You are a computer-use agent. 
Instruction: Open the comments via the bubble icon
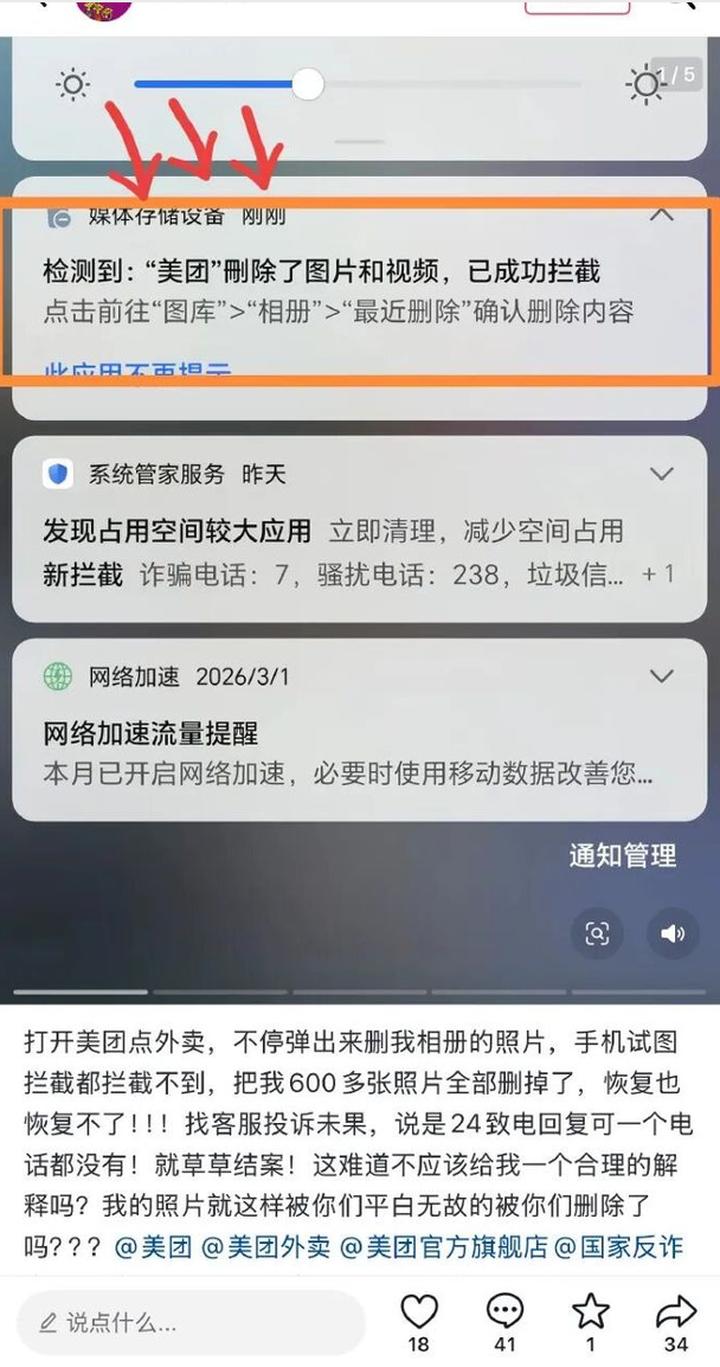[x=505, y=1311]
